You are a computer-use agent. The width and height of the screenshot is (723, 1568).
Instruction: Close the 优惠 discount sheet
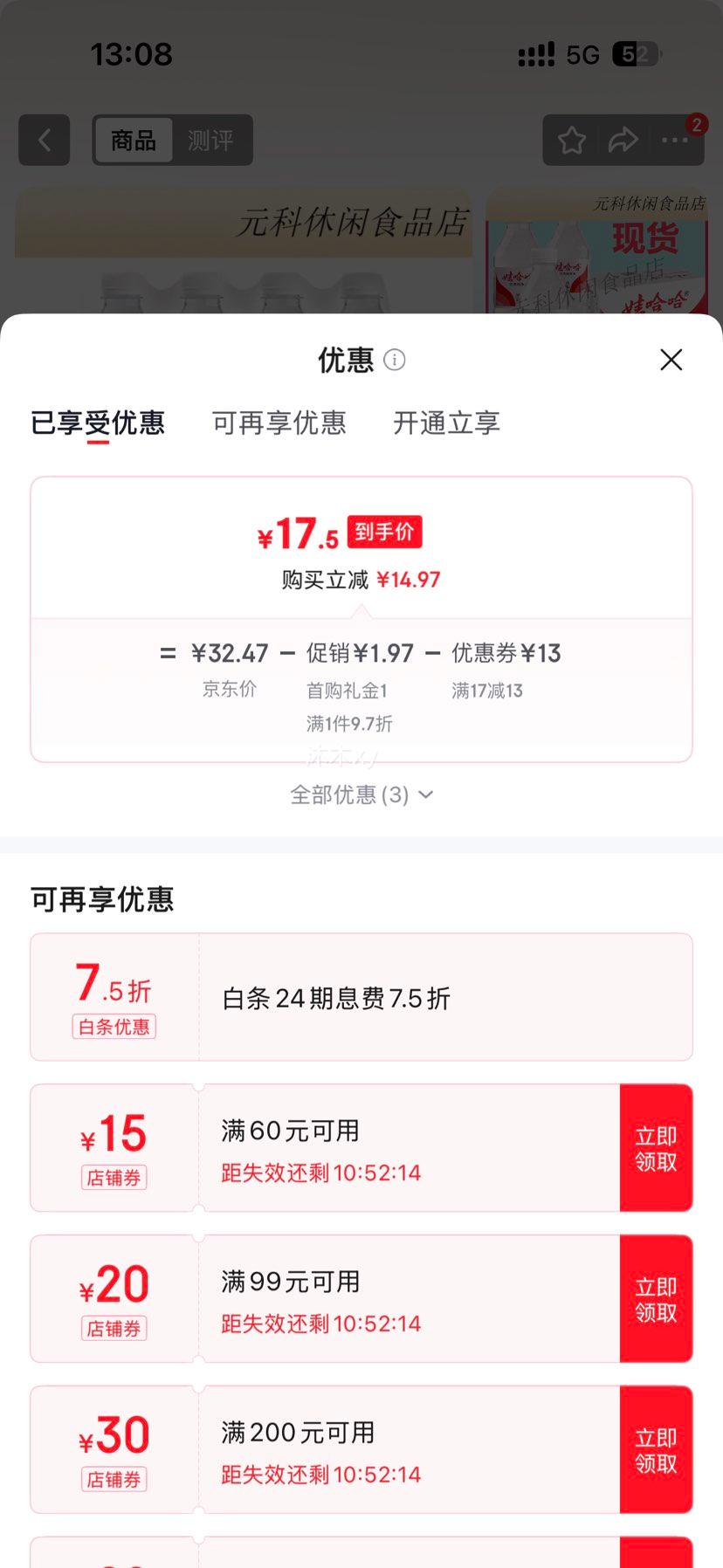tap(671, 360)
